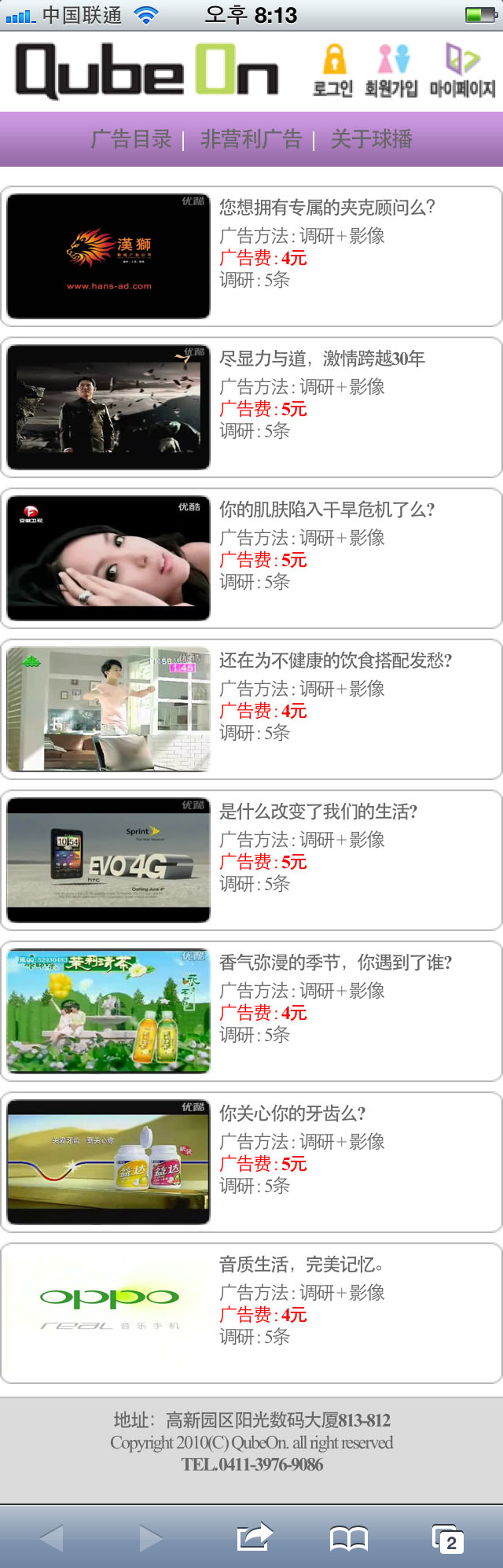Open ad 你关心你的牙齿么?

[x=251, y=1162]
